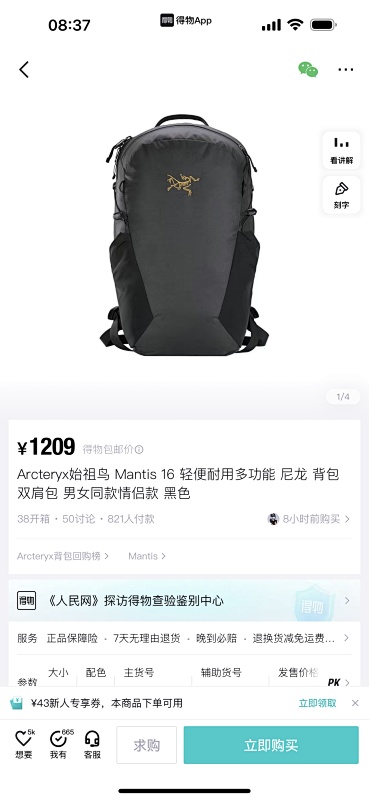This screenshot has height=800, width=369.
Task: Tap the info icon beside 得物包邮价
Action: pyautogui.click(x=139, y=449)
